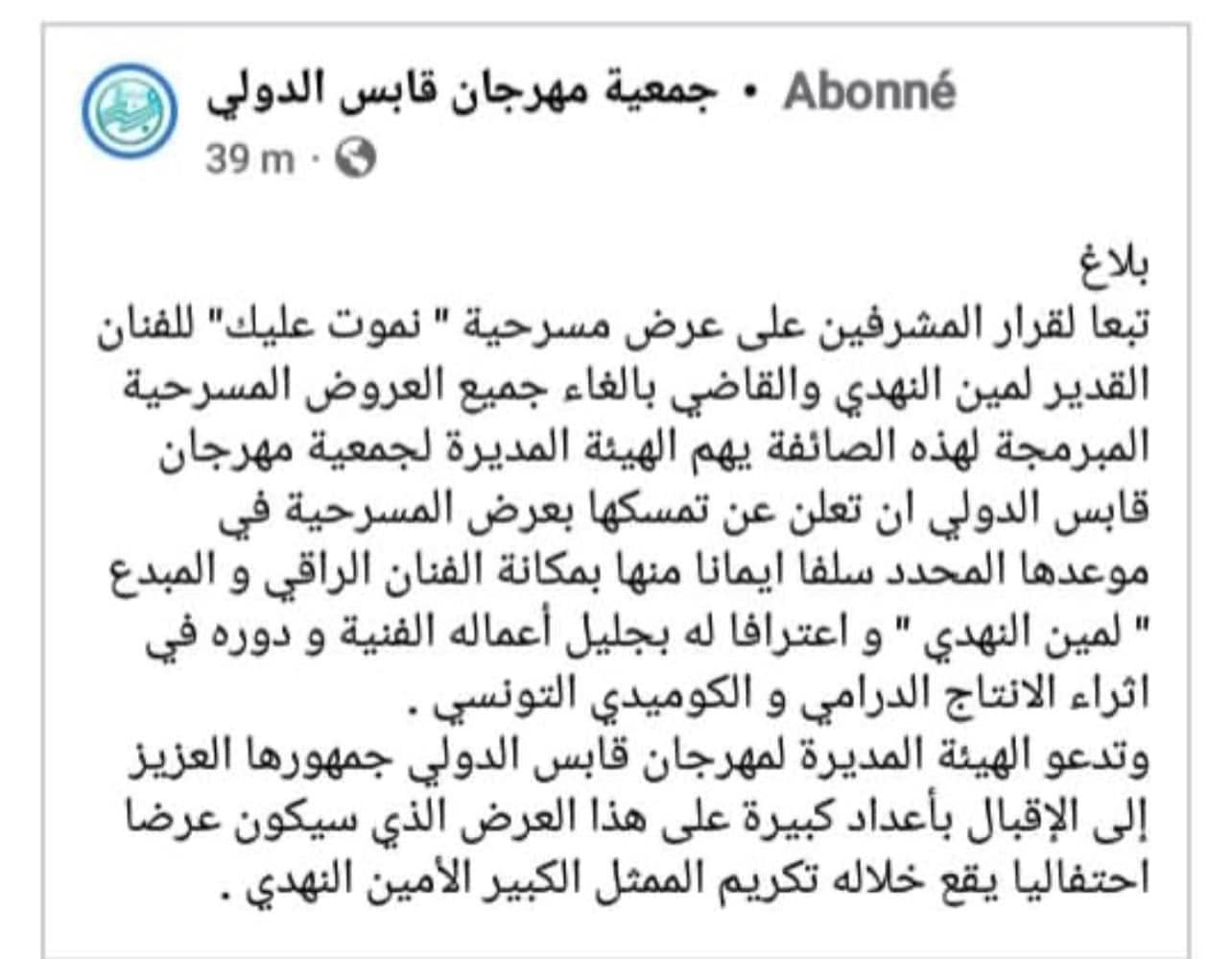Tap the Abonné follow status
This screenshot has width=1232, height=959.
tap(868, 93)
